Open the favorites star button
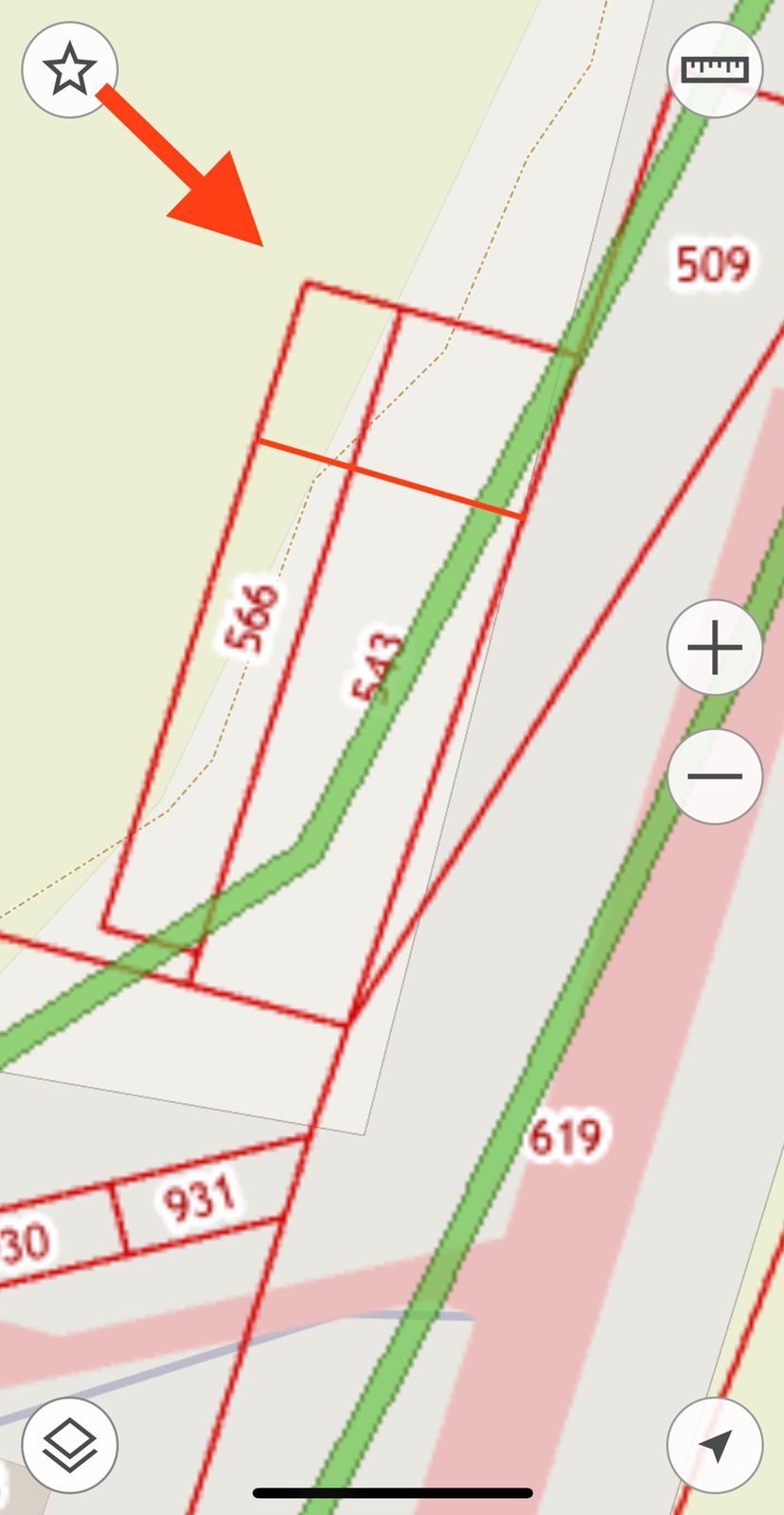784x1515 pixels. [x=69, y=70]
